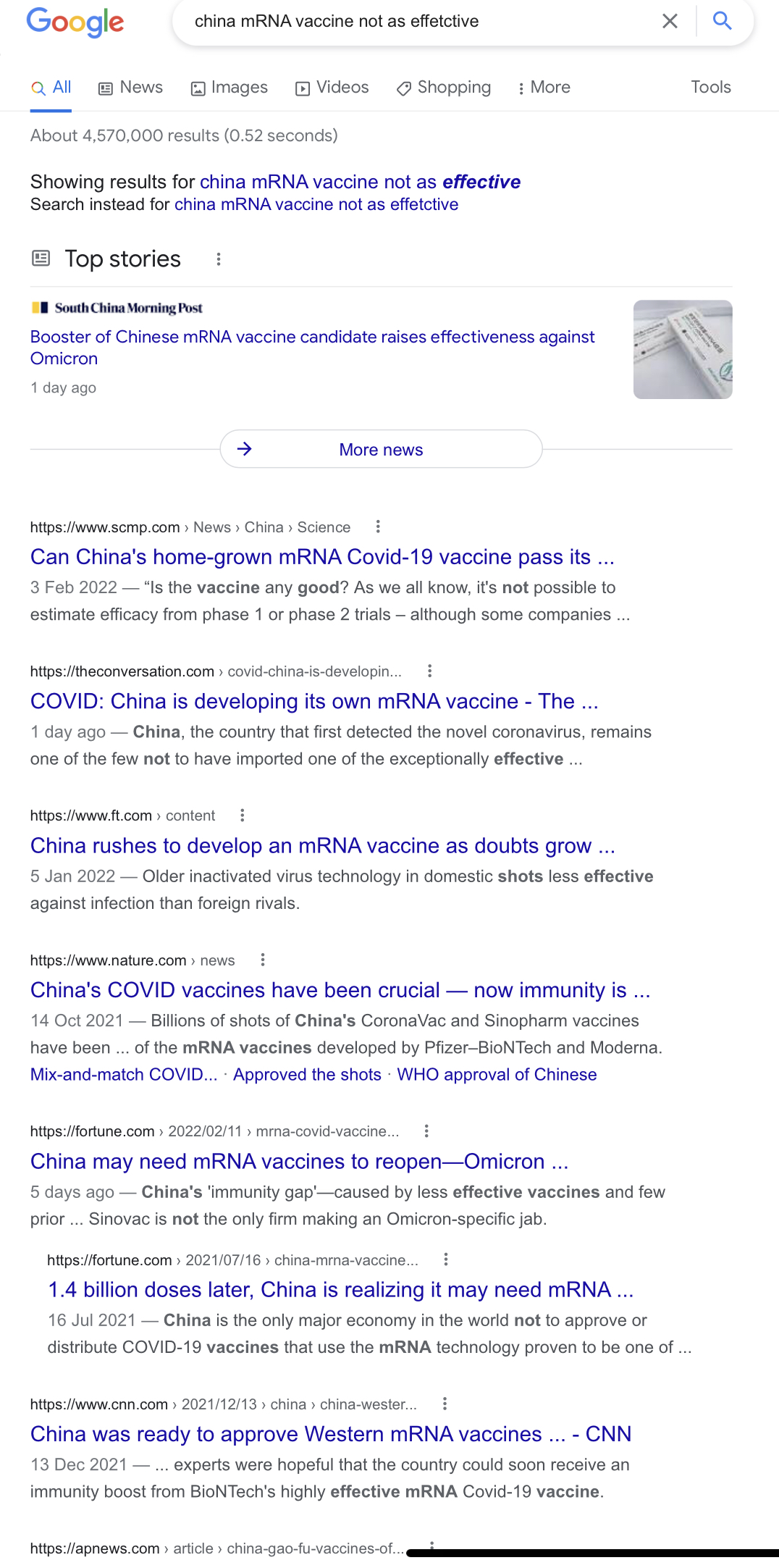
Task: Switch to the News tab
Action: click(x=131, y=88)
